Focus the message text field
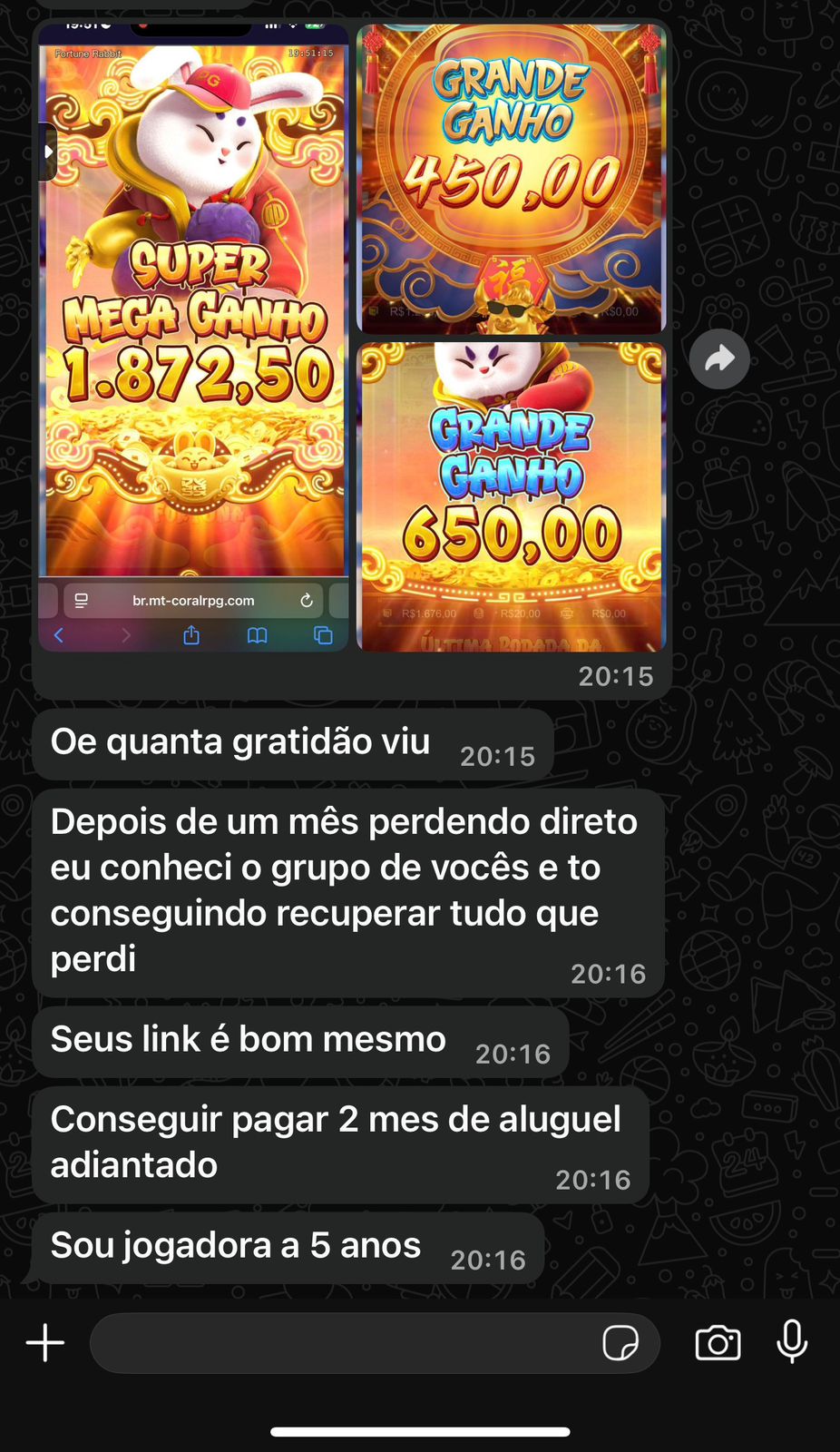Screen dimensions: 840x1452 [345, 1343]
